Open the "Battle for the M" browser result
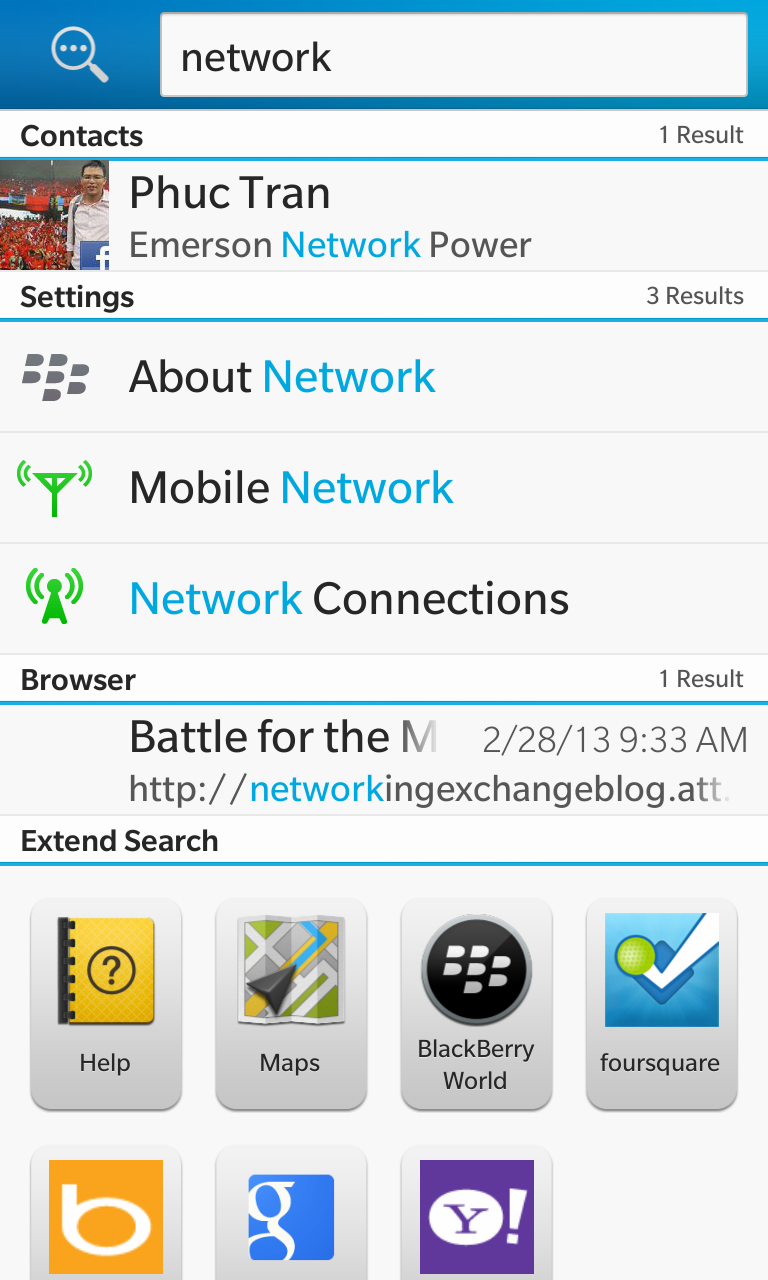The height and width of the screenshot is (1280, 768). [384, 760]
